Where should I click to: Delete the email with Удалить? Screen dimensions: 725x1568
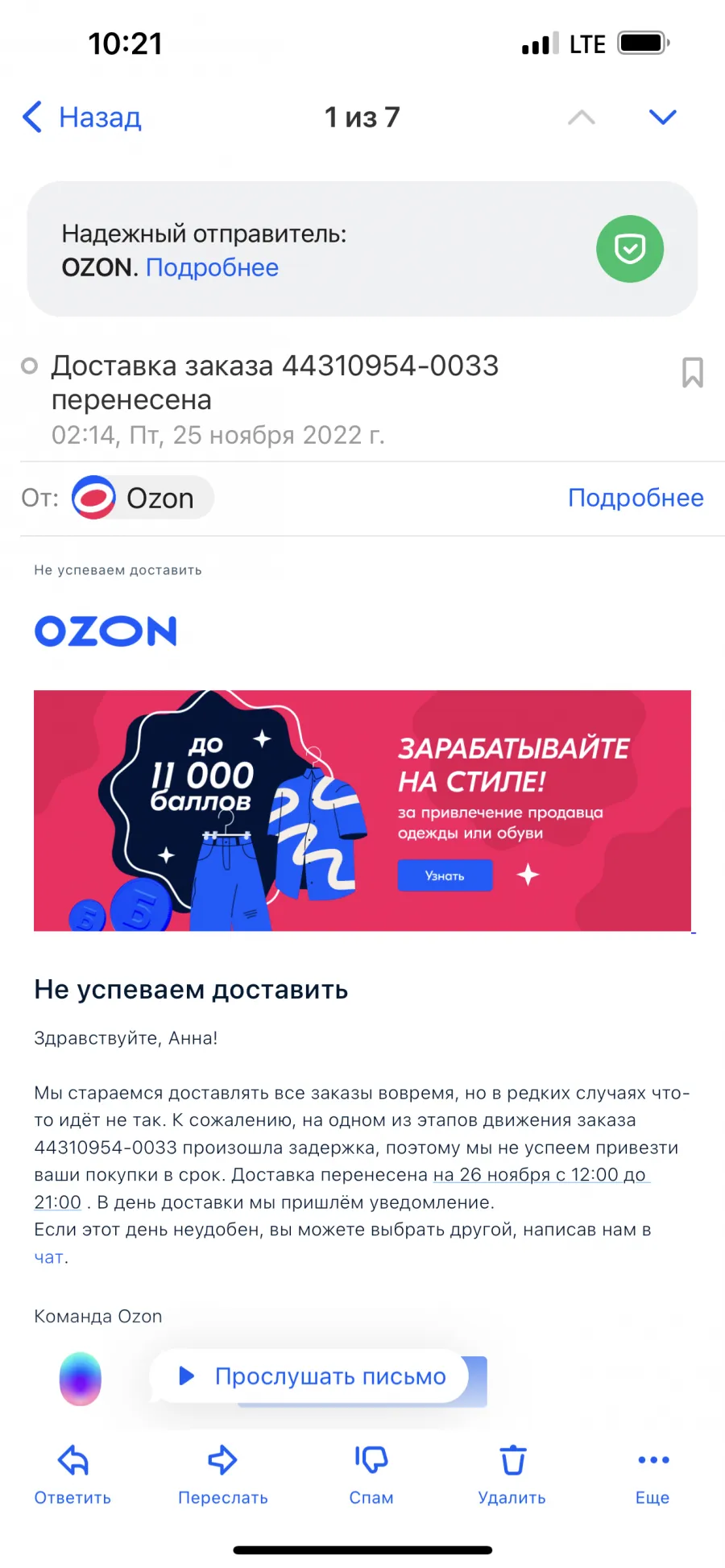point(512,1475)
